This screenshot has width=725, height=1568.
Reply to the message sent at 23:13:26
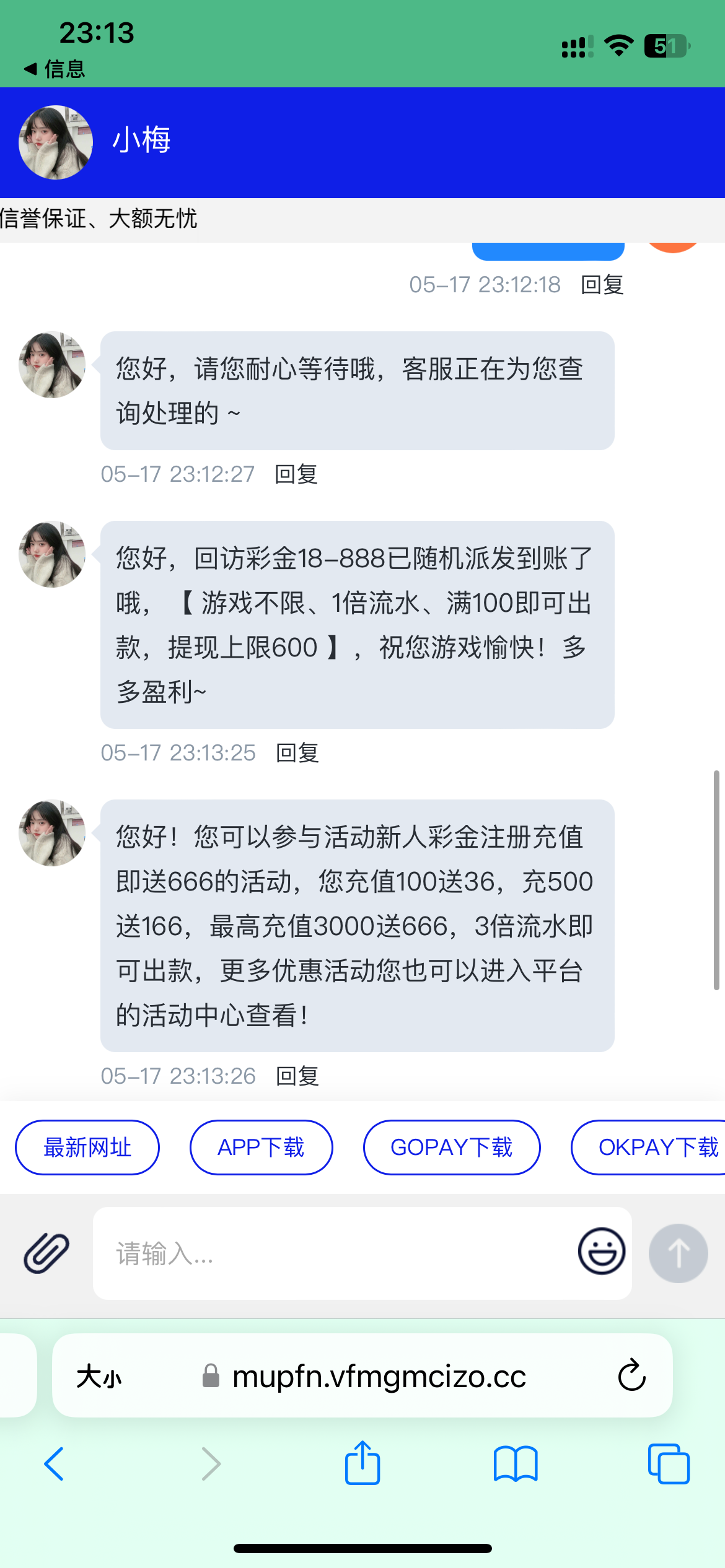click(x=297, y=1076)
